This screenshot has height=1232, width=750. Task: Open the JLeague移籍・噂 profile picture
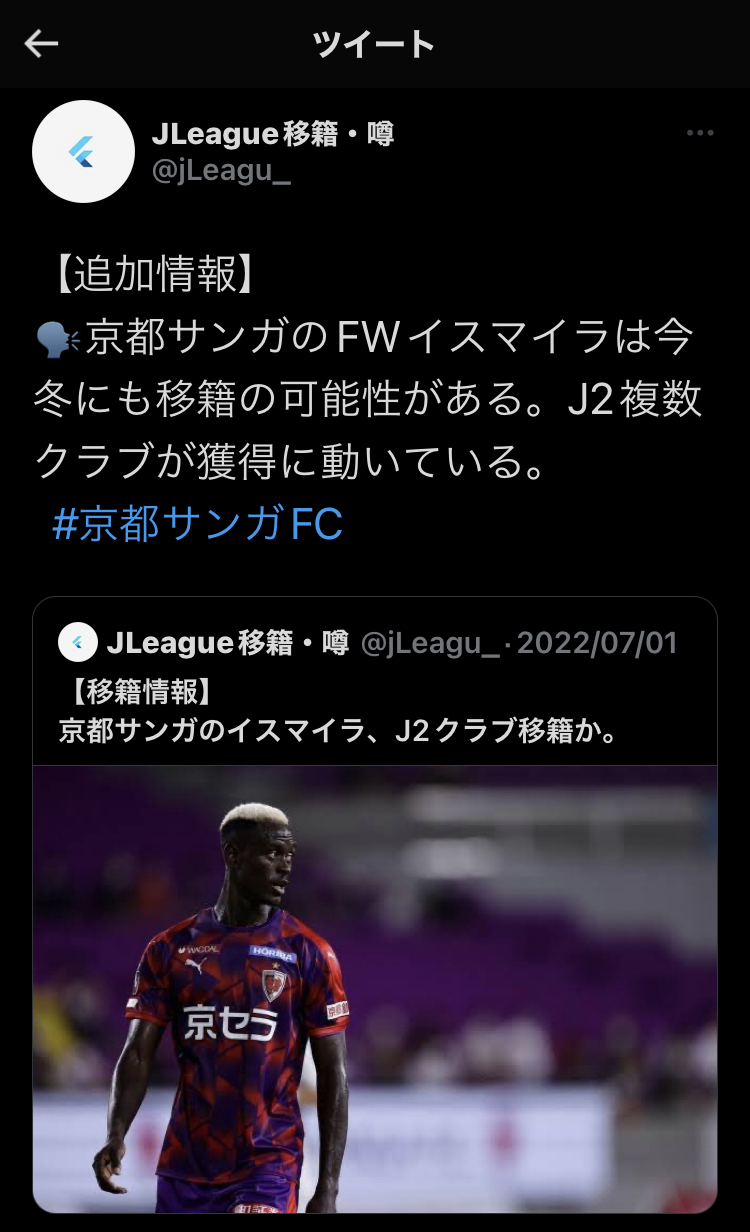tap(84, 151)
